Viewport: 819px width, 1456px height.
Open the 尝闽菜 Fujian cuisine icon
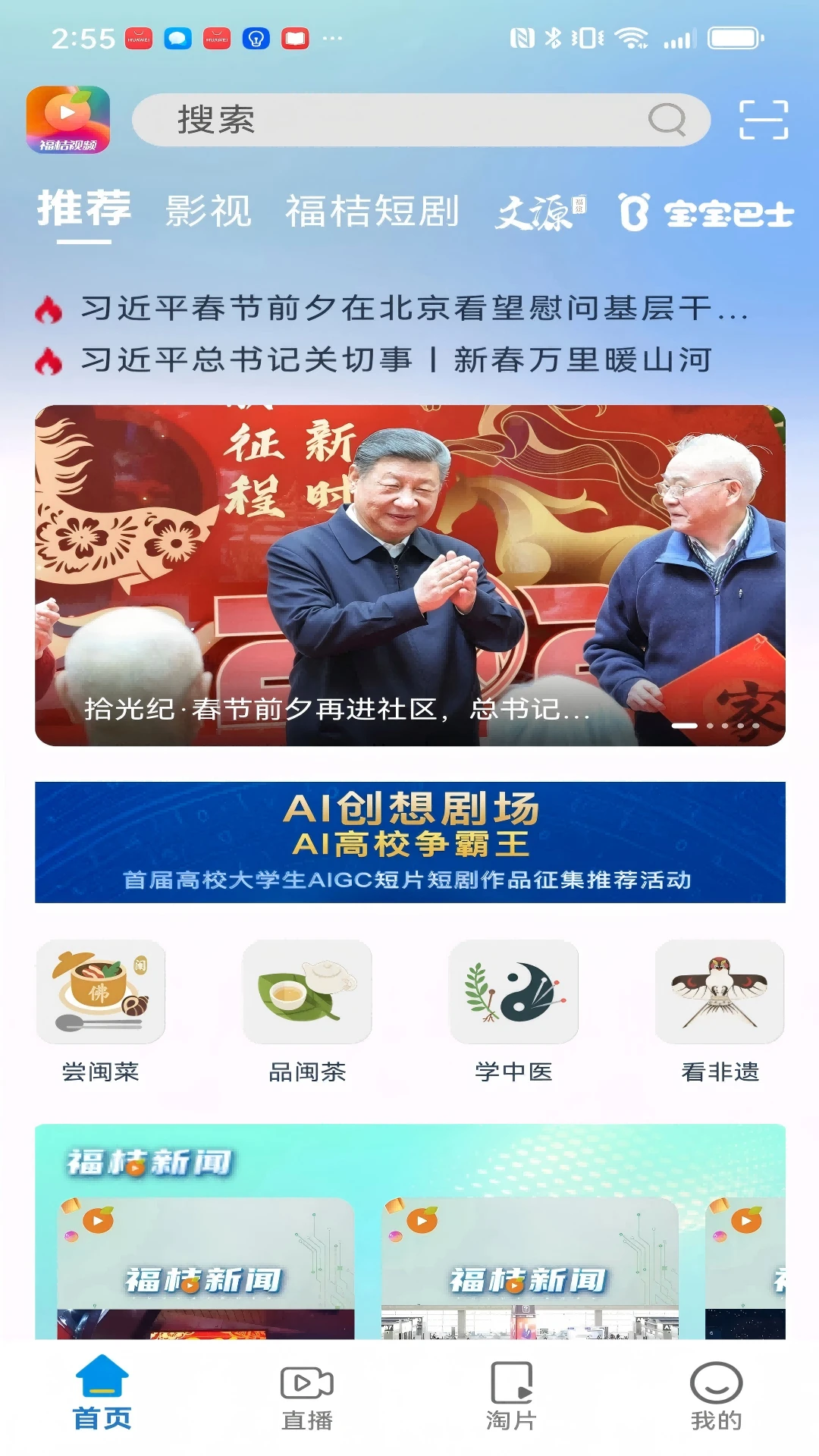[x=99, y=993]
